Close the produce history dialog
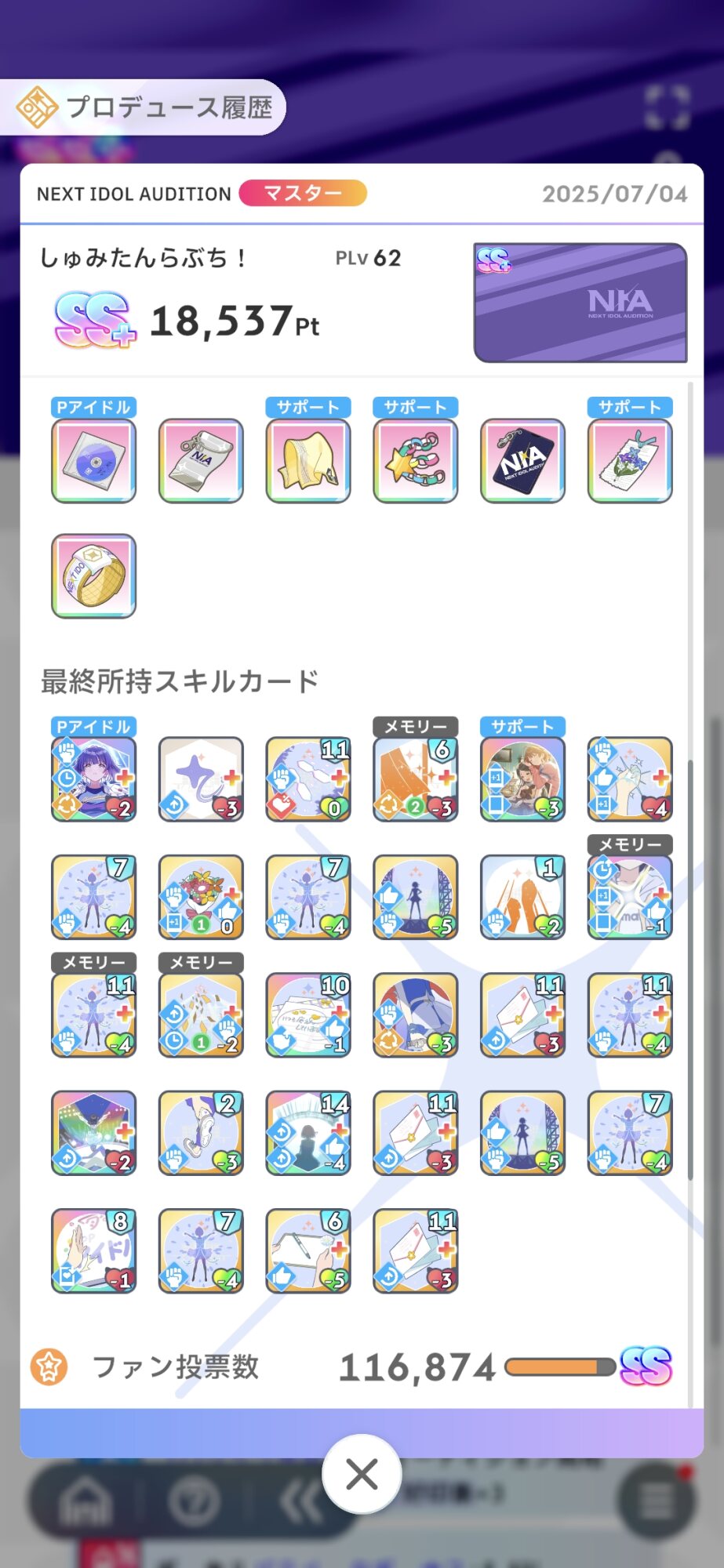Image resolution: width=724 pixels, height=1568 pixels. pos(362,1475)
